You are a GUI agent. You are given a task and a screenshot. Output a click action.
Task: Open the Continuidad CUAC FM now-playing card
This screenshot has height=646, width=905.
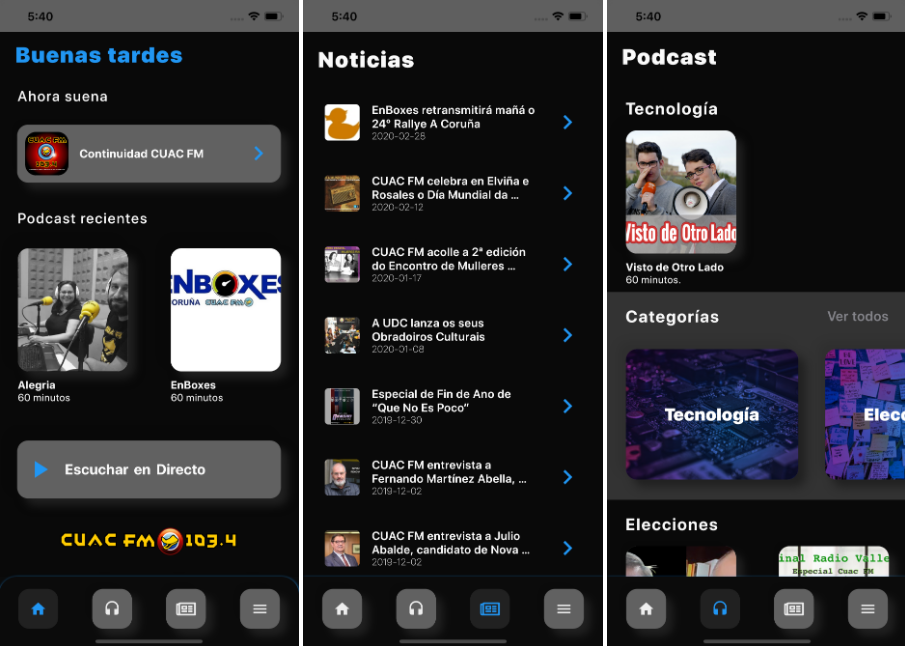[x=148, y=154]
